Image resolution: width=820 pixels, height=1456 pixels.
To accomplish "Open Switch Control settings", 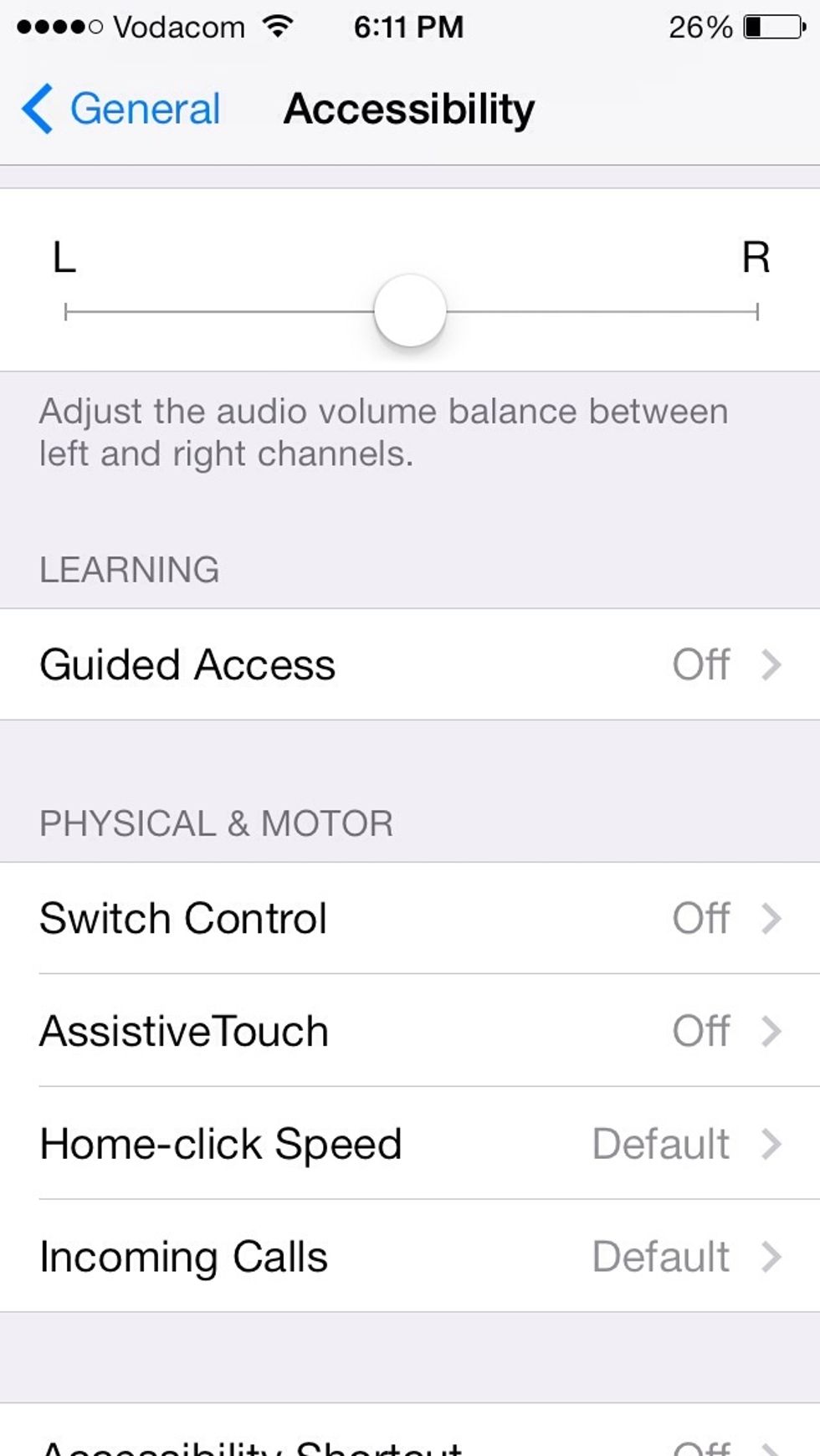I will click(410, 918).
